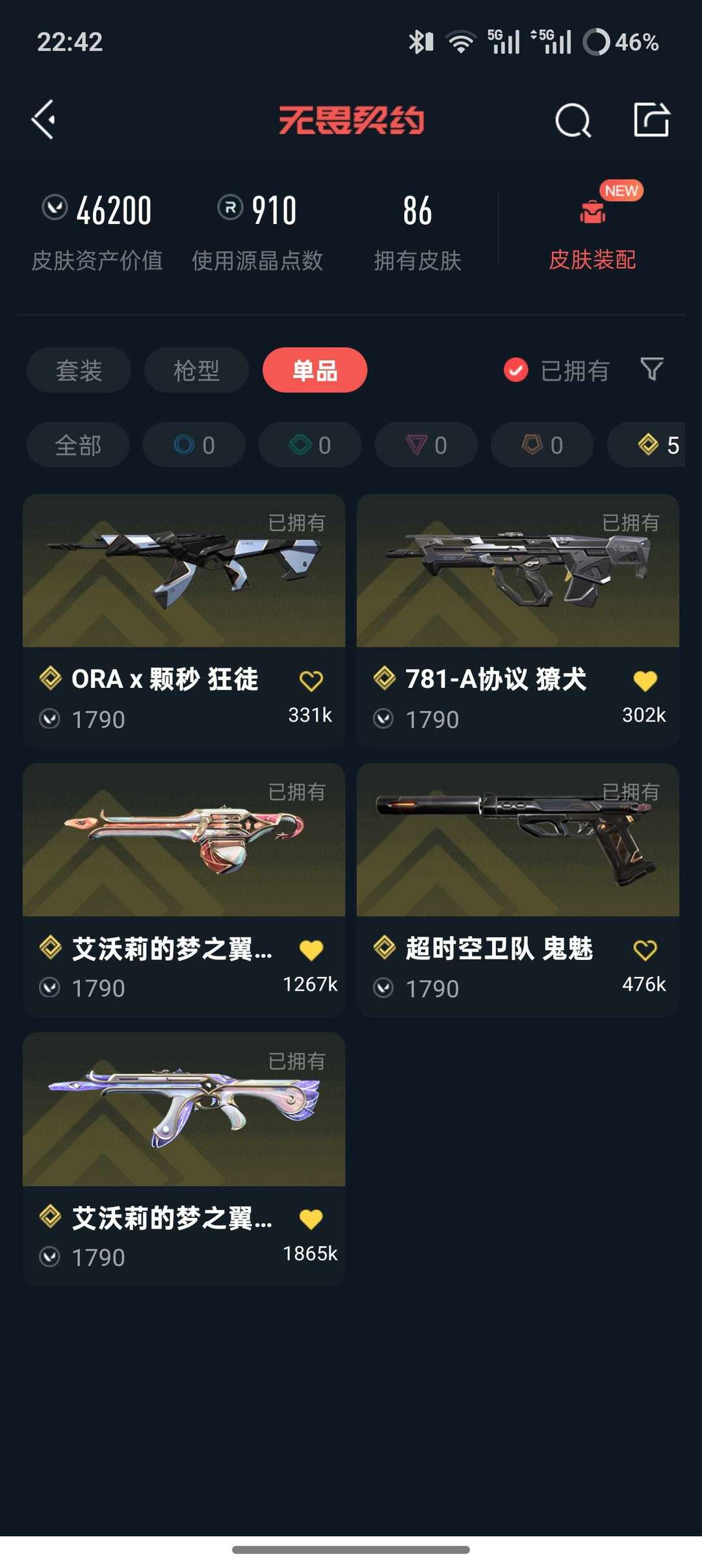Select the 全部 tier chip
The width and height of the screenshot is (702, 1568).
(x=78, y=445)
